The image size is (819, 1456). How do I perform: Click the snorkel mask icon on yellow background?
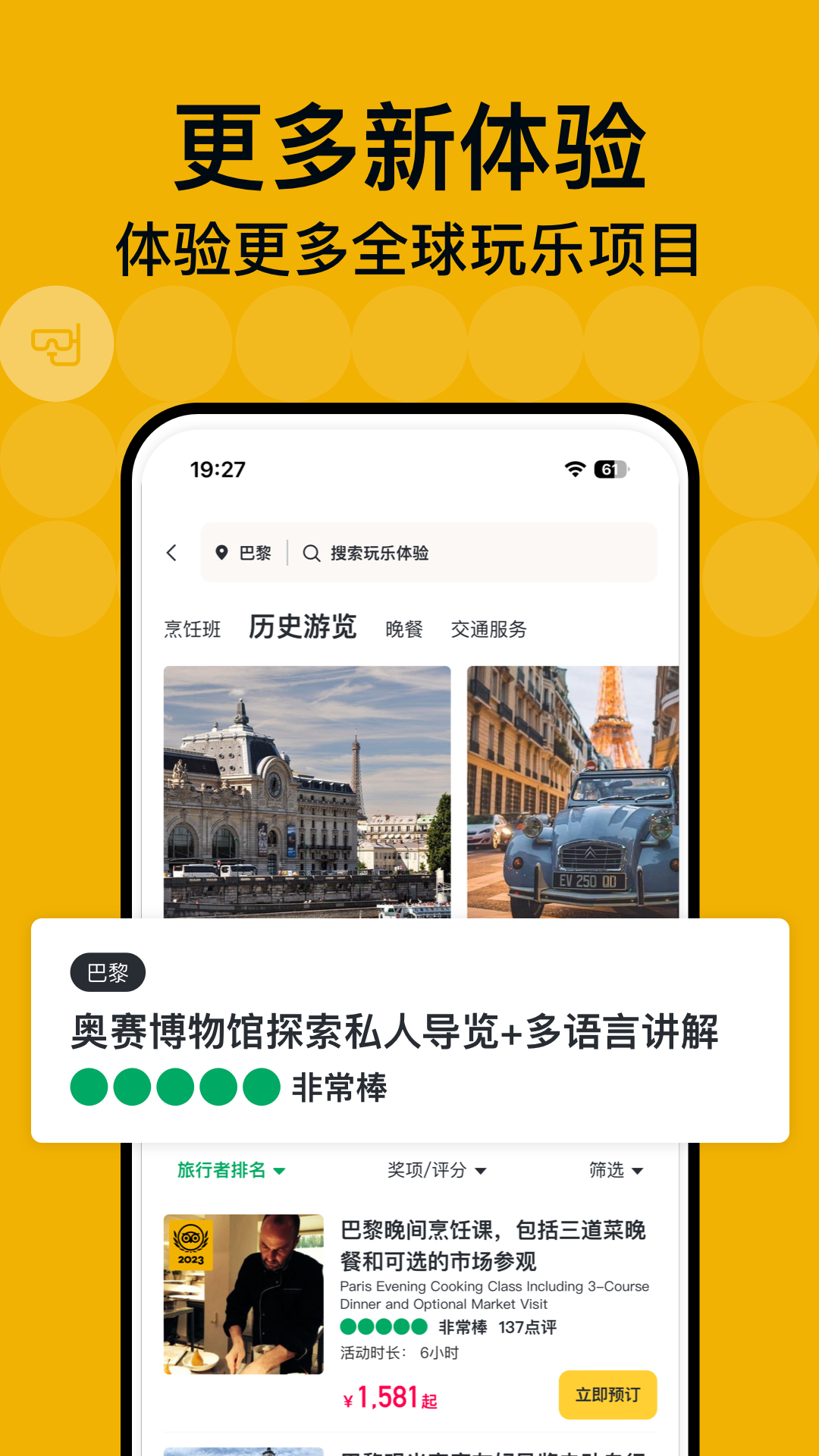coord(57,343)
